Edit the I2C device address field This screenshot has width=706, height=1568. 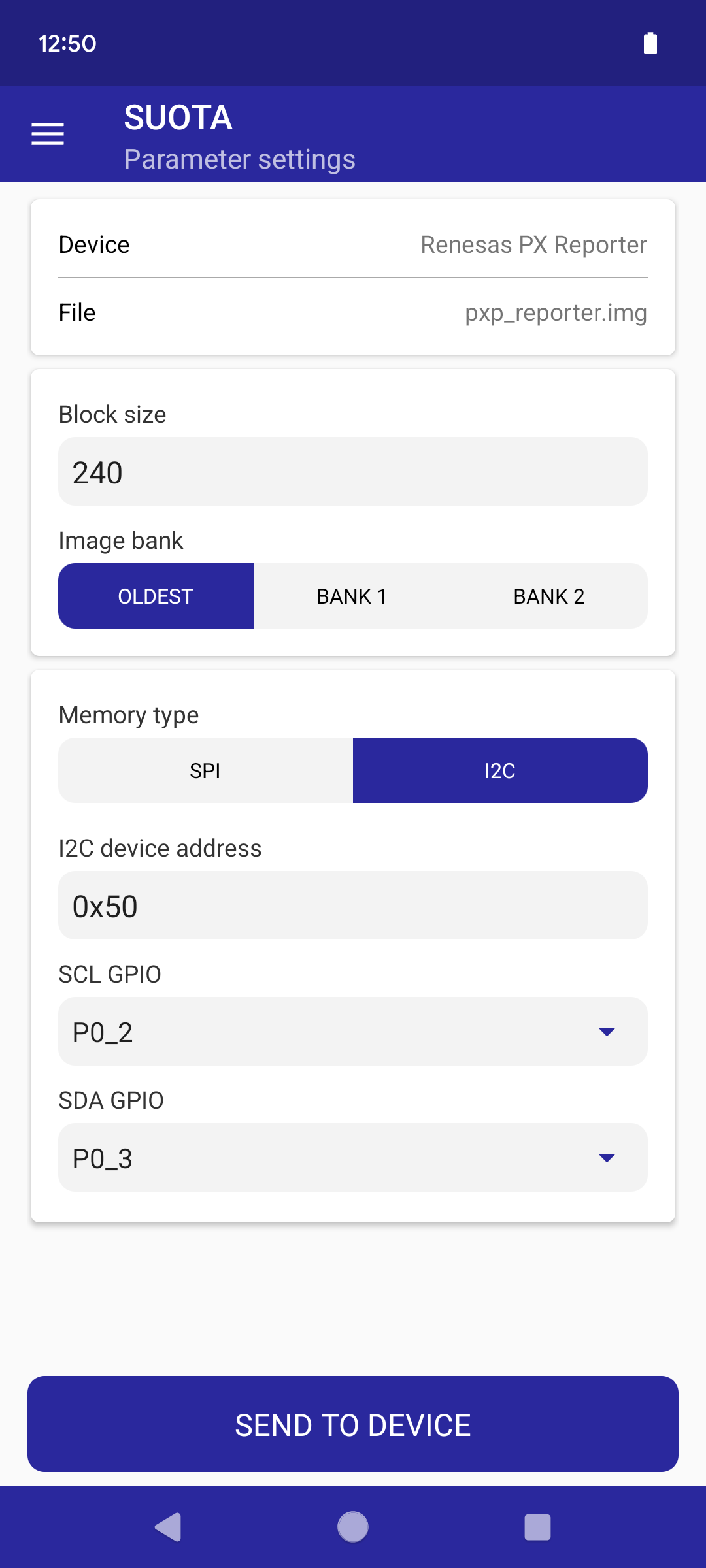pyautogui.click(x=353, y=905)
